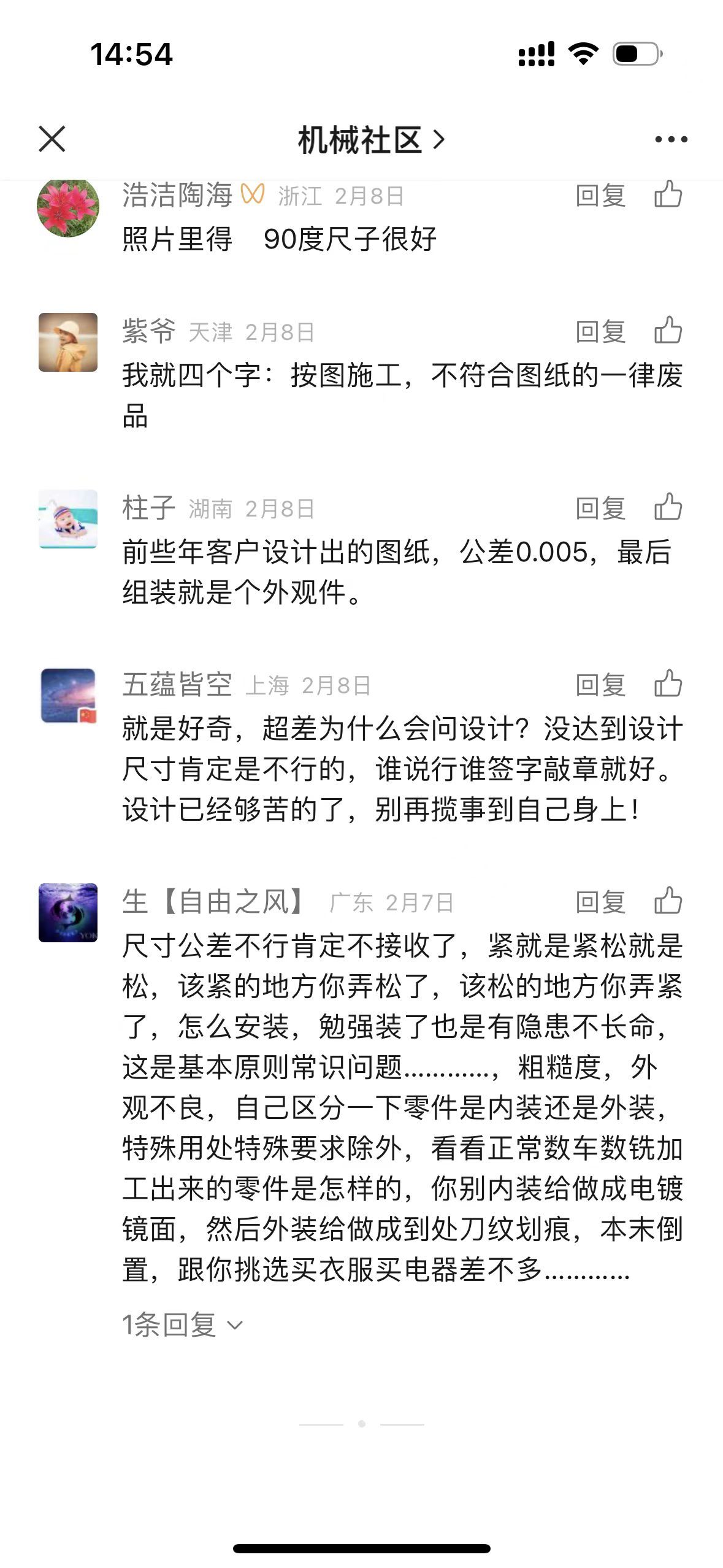Like 生【自由之风】's comment
Image resolution: width=723 pixels, height=1568 pixels.
point(668,901)
